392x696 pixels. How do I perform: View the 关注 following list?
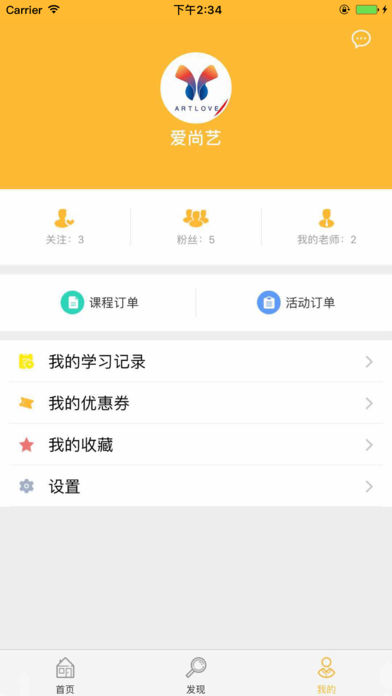click(65, 226)
